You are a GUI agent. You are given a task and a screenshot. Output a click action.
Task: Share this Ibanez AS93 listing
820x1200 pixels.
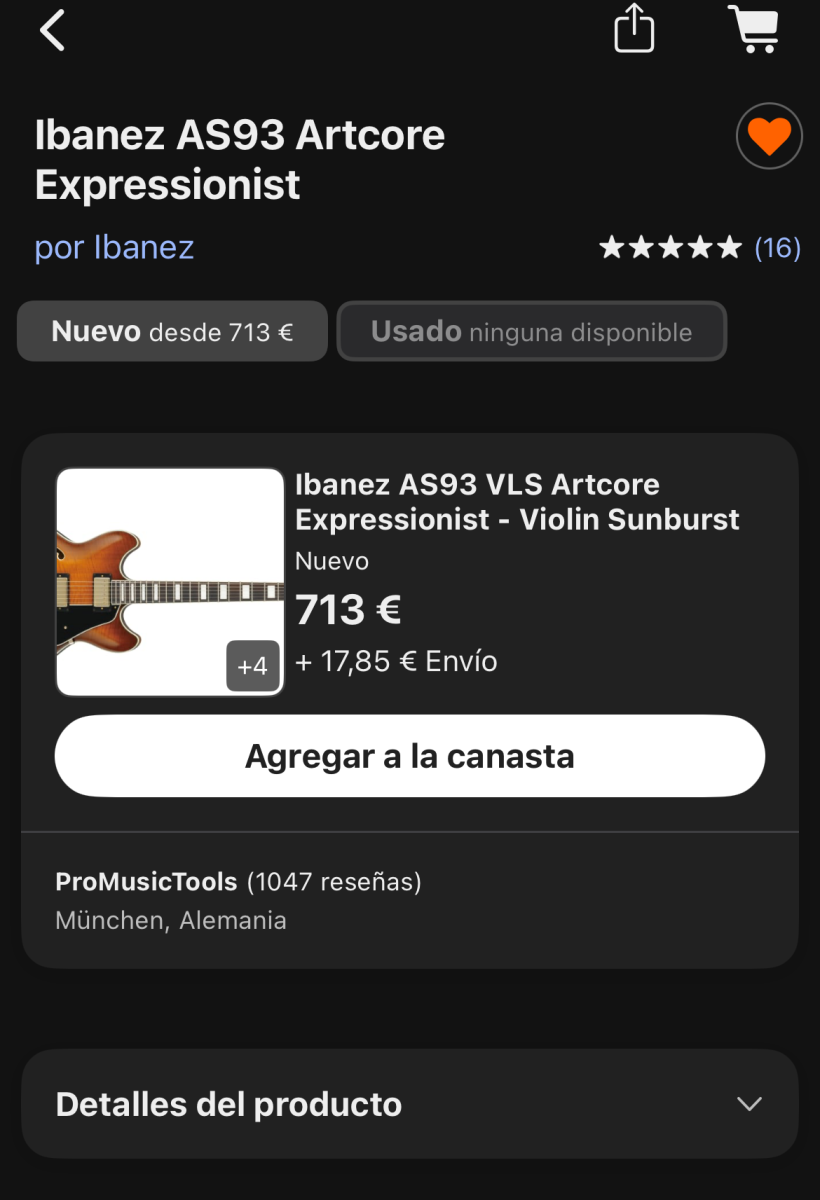(634, 28)
